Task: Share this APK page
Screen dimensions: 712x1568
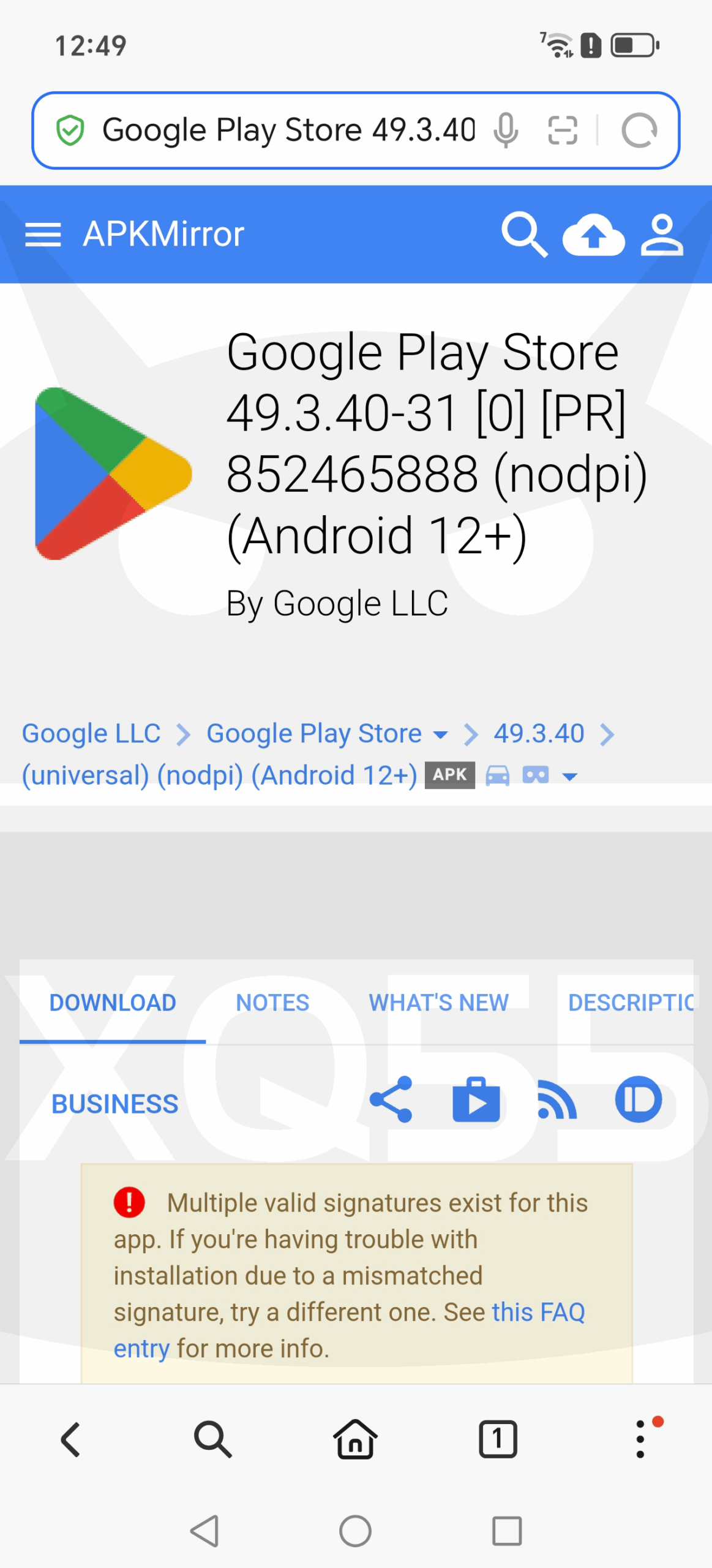Action: tap(391, 1099)
